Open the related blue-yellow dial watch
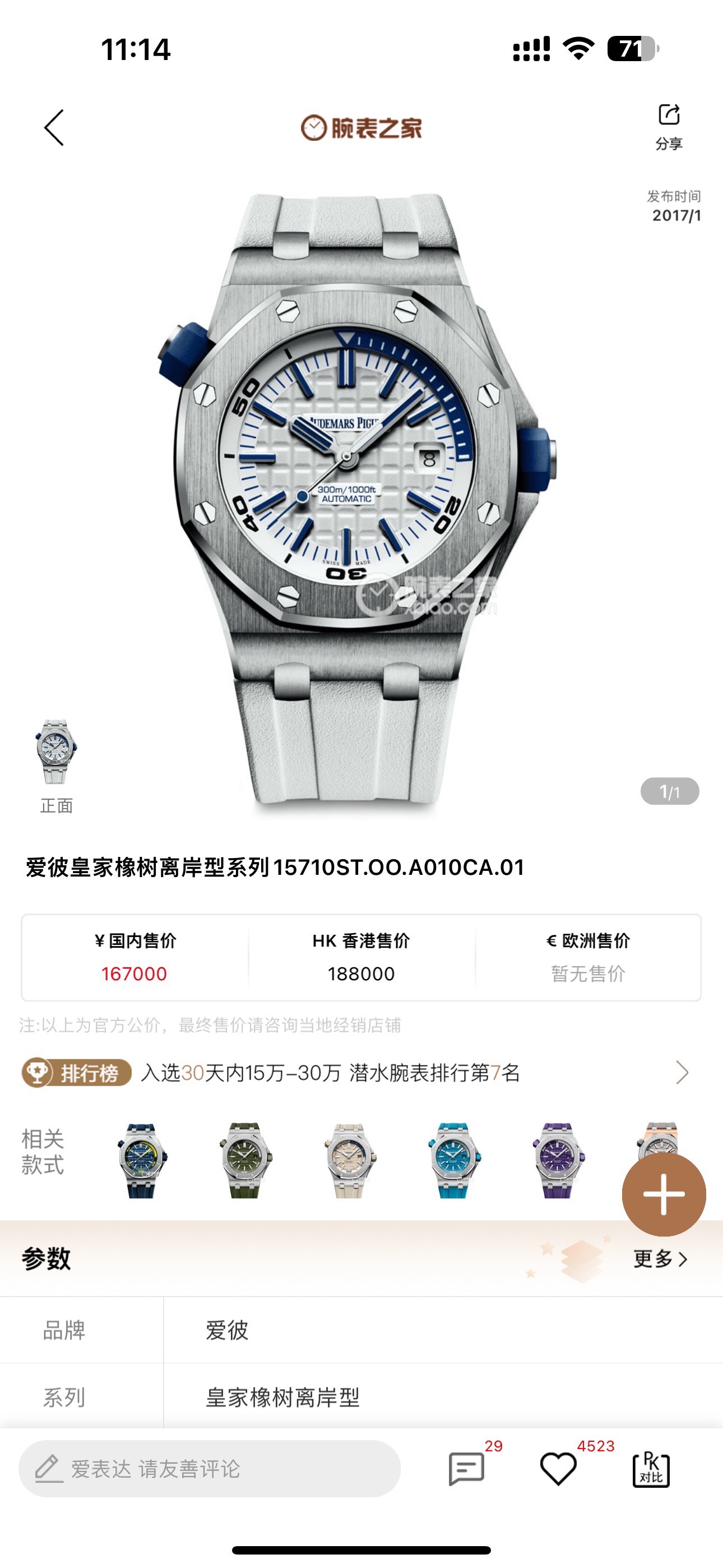 click(x=141, y=1160)
